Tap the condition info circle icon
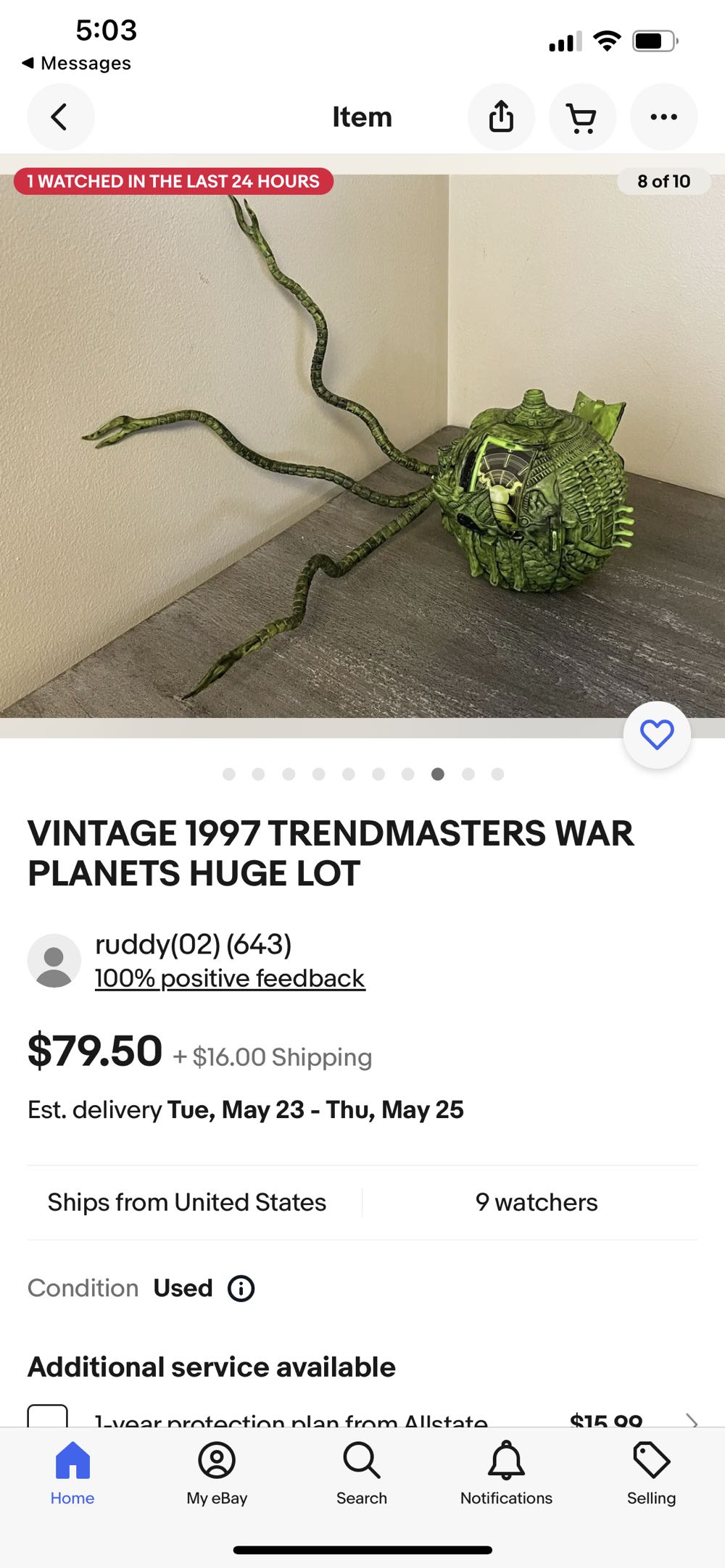 click(x=241, y=1288)
